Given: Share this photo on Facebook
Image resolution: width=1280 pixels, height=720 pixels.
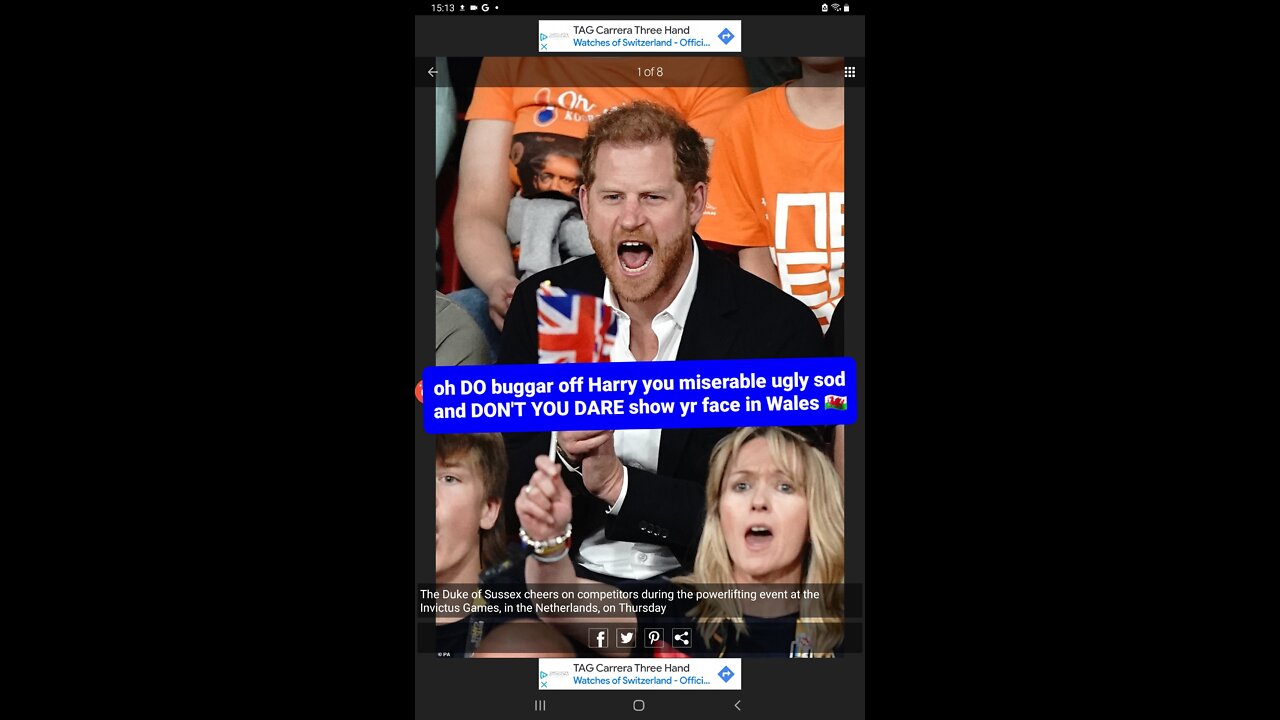Looking at the screenshot, I should (x=598, y=638).
